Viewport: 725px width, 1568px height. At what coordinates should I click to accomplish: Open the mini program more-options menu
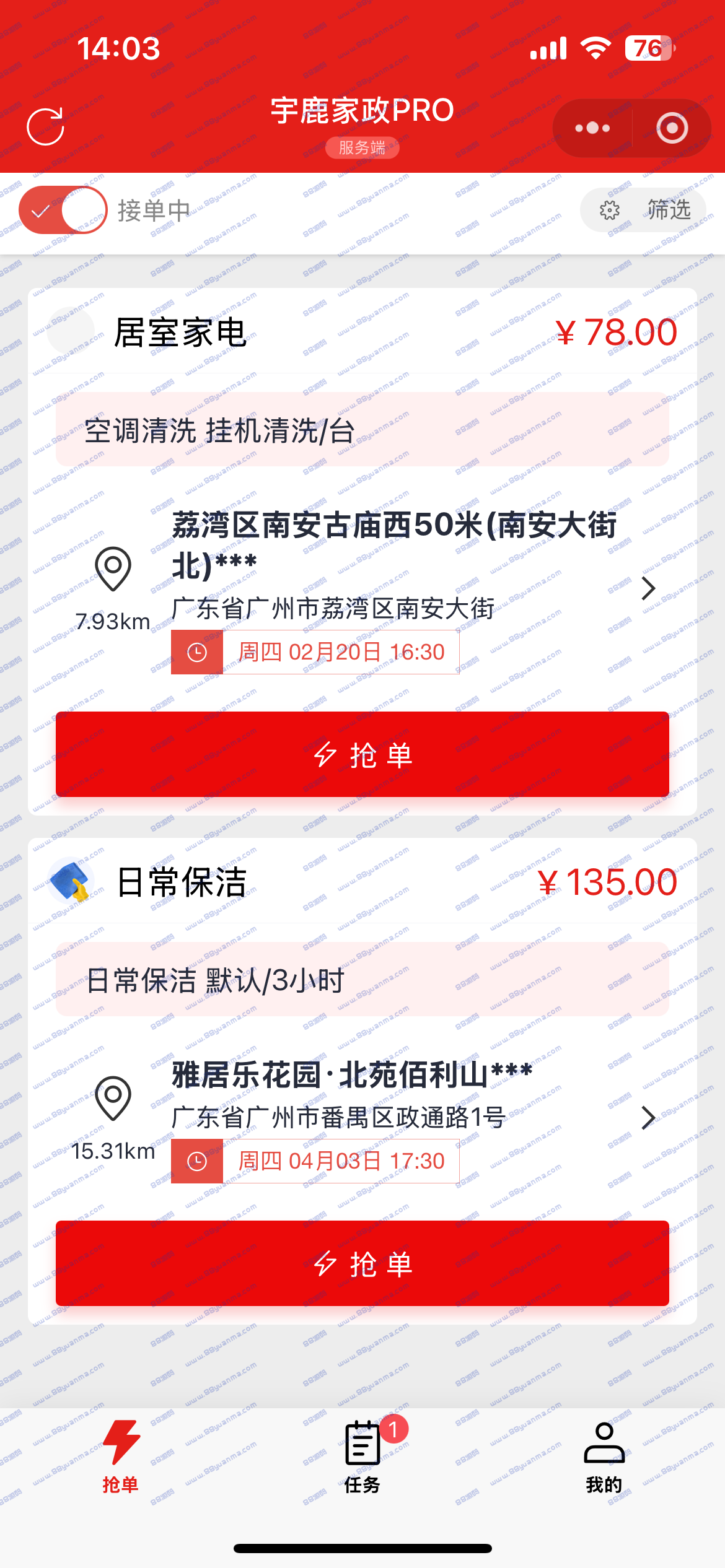point(592,128)
